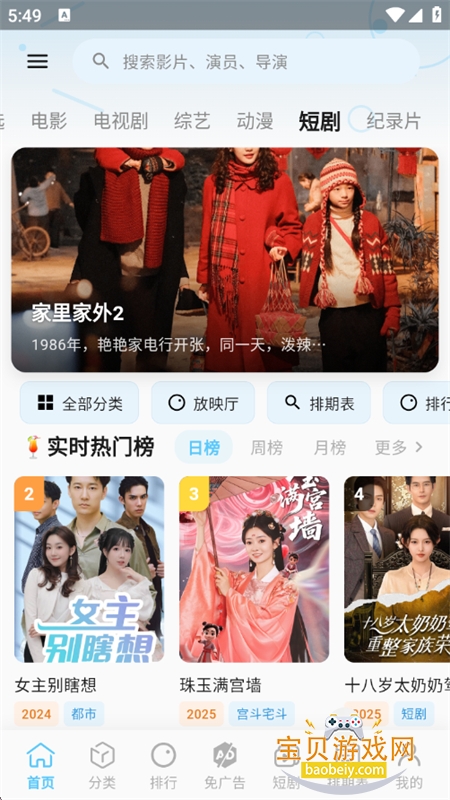Image resolution: width=450 pixels, height=800 pixels.
Task: Switch to the 电视剧 tab
Action: [x=120, y=121]
